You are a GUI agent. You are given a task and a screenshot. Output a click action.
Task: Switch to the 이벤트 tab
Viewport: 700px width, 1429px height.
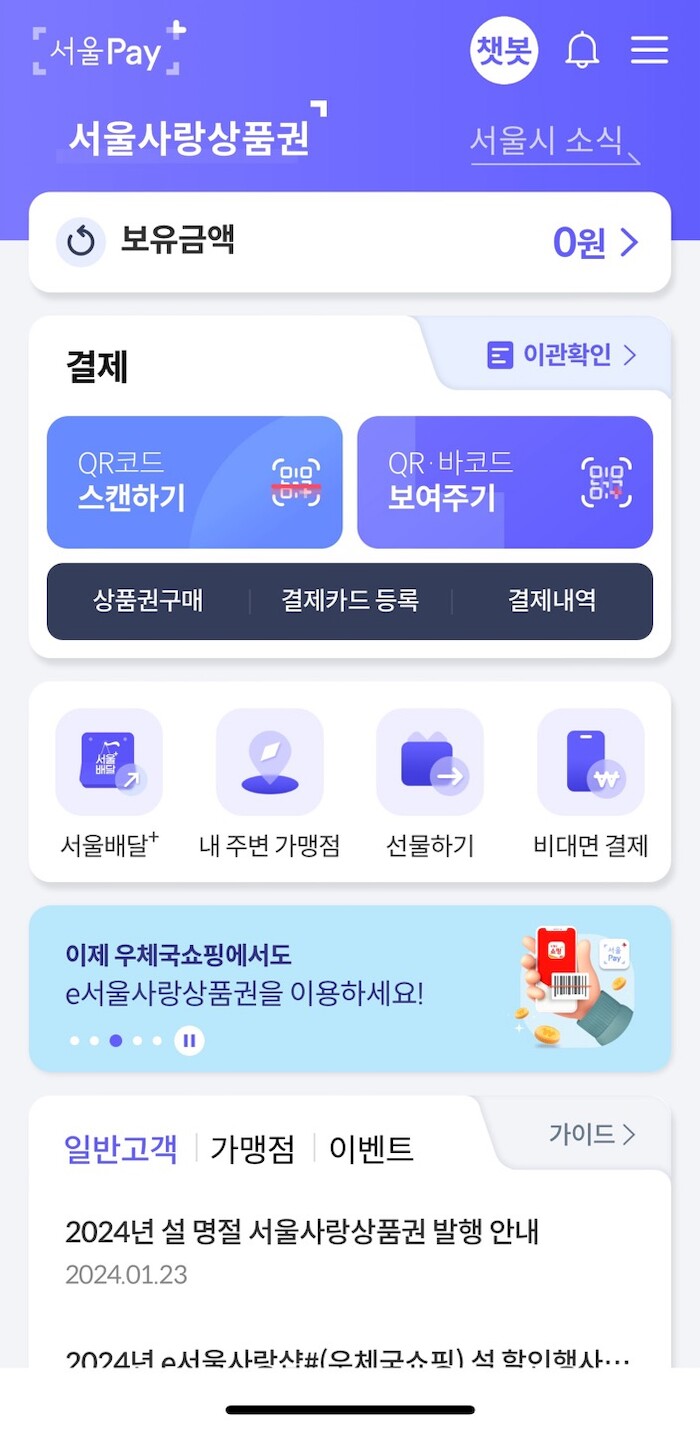371,1149
